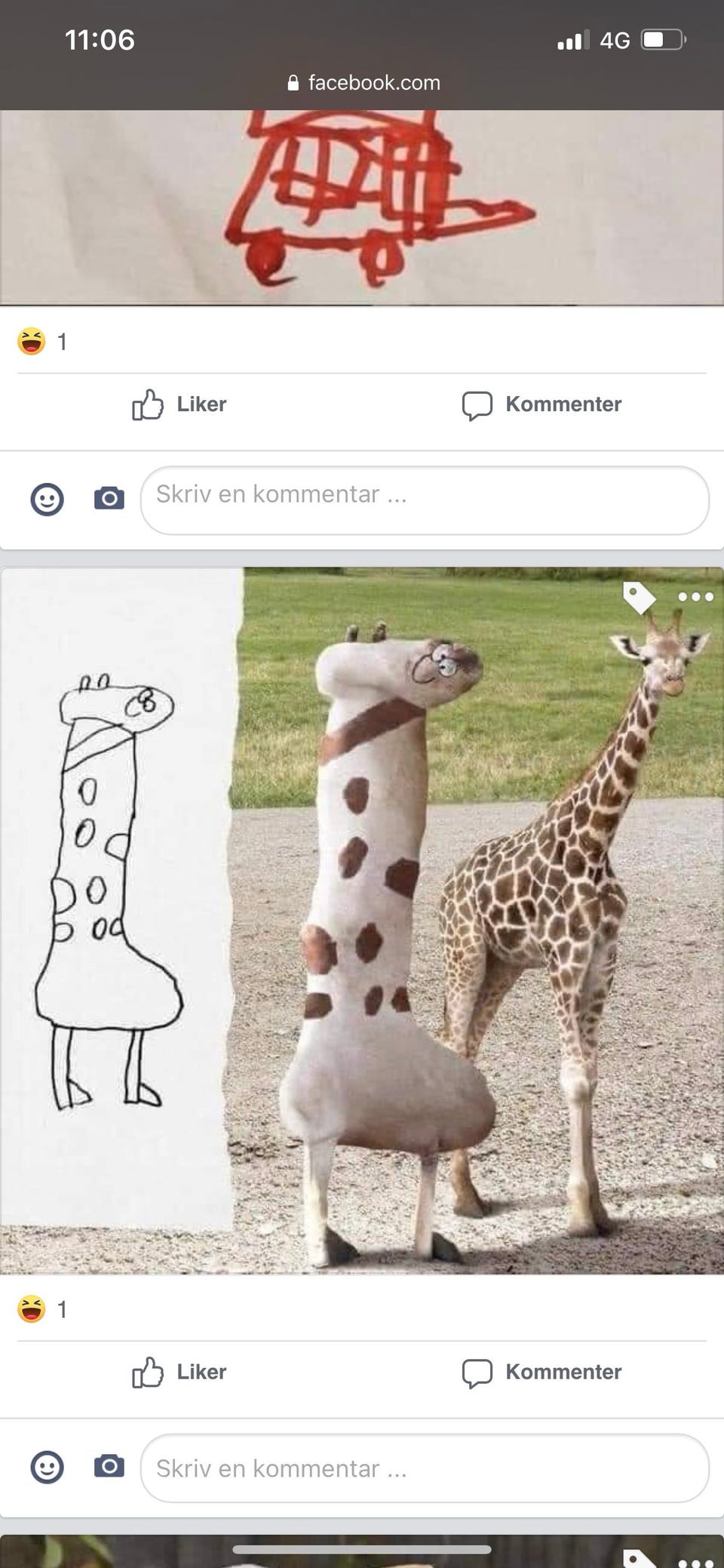Screen dimensions: 724x1568
Task: Attach a photo using the camera icon, giraffe post
Action: point(109,1467)
